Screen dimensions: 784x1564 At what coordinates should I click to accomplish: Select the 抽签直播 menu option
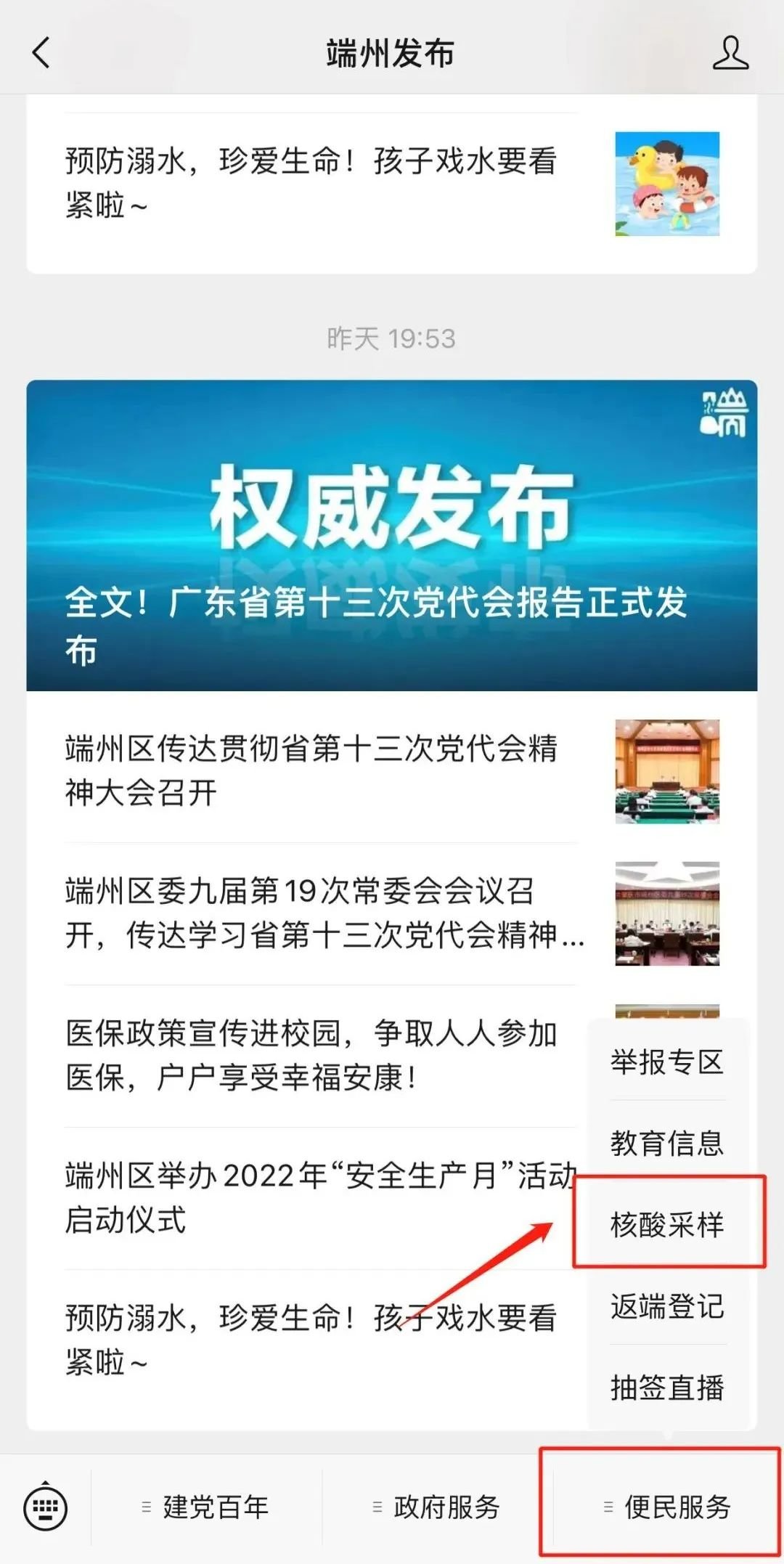[667, 1388]
